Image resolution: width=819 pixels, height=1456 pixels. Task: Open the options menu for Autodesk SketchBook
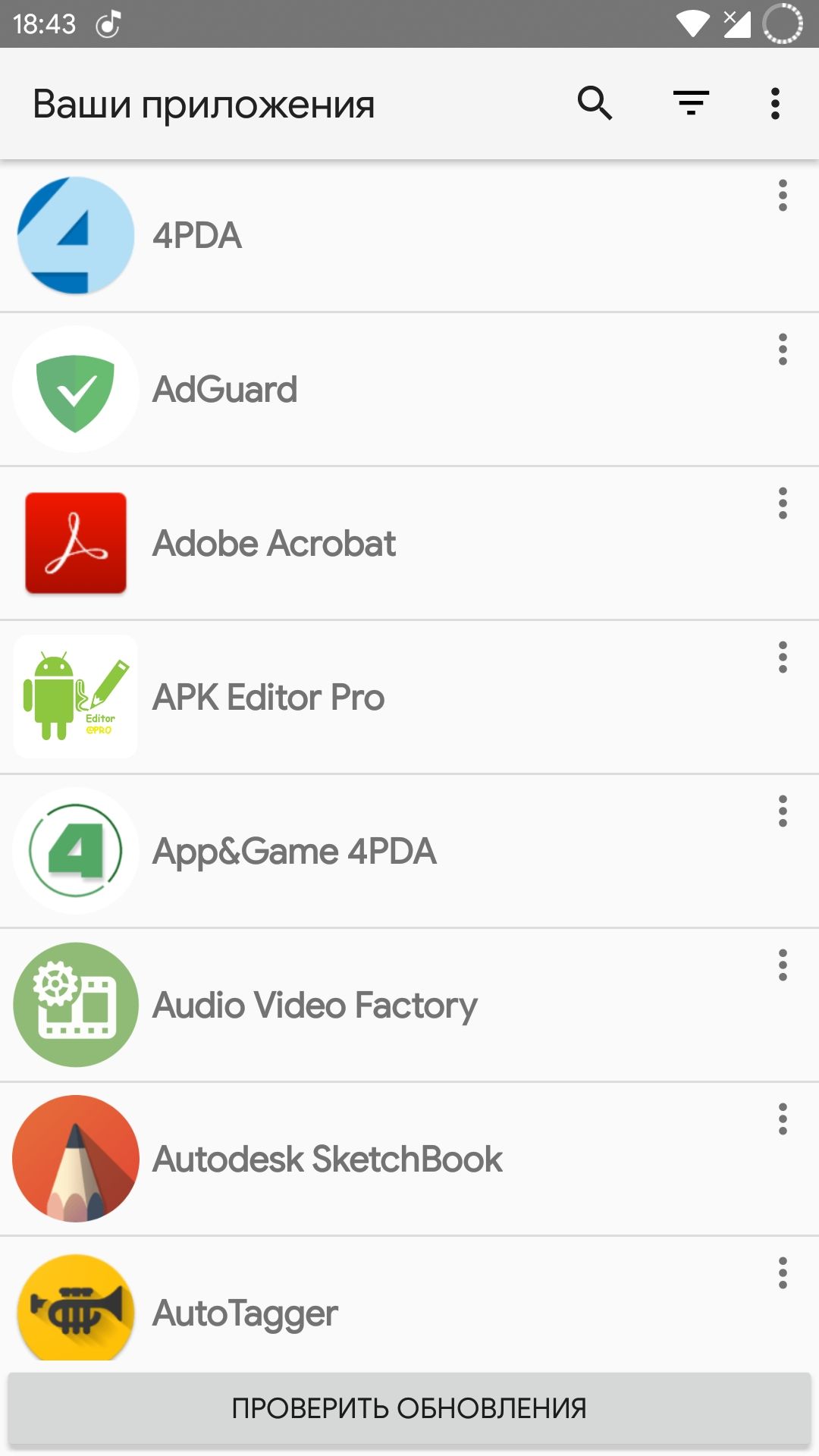(x=783, y=1119)
